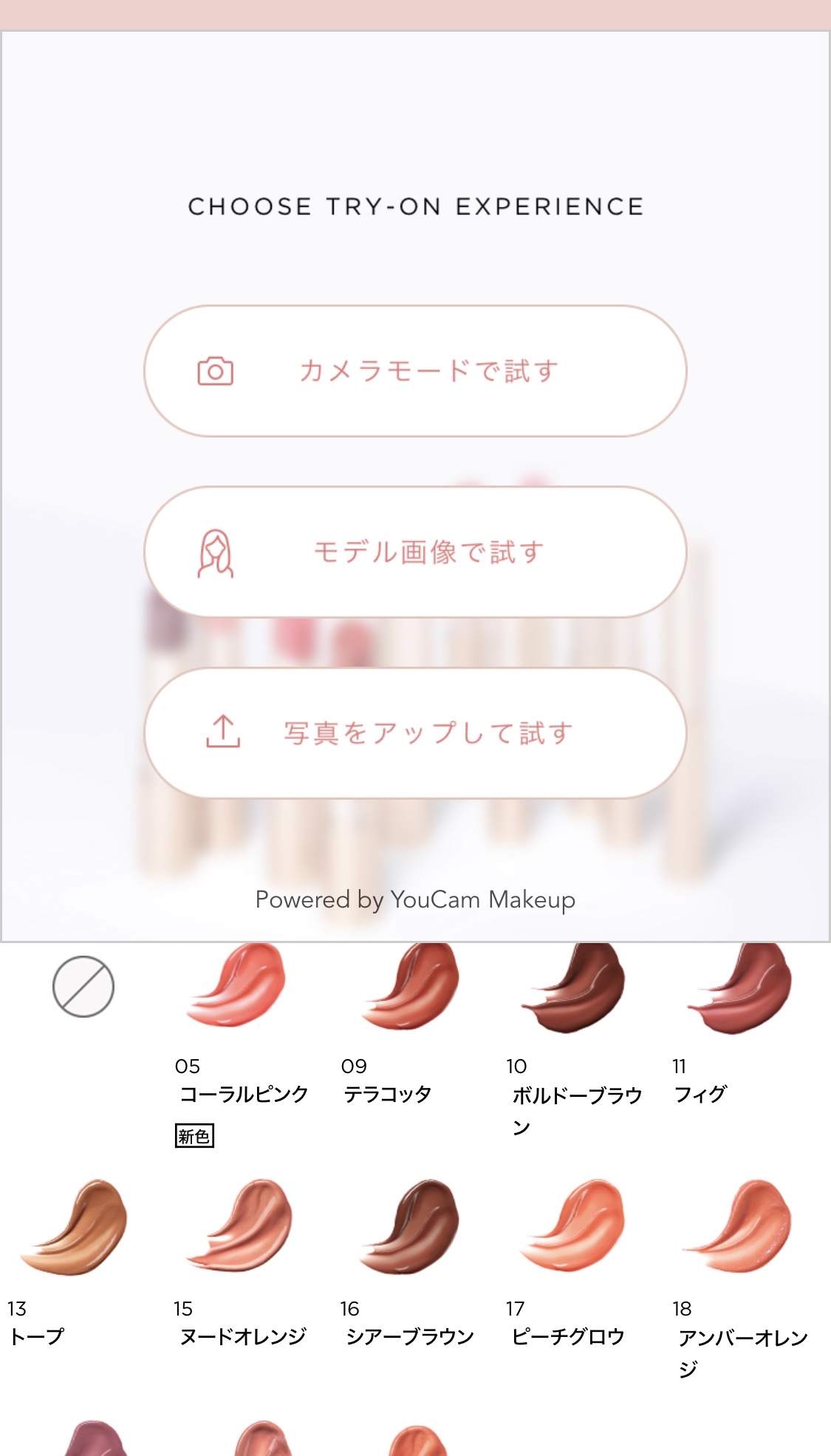Select shade 15 ヌードオレンジ

coord(242,1228)
